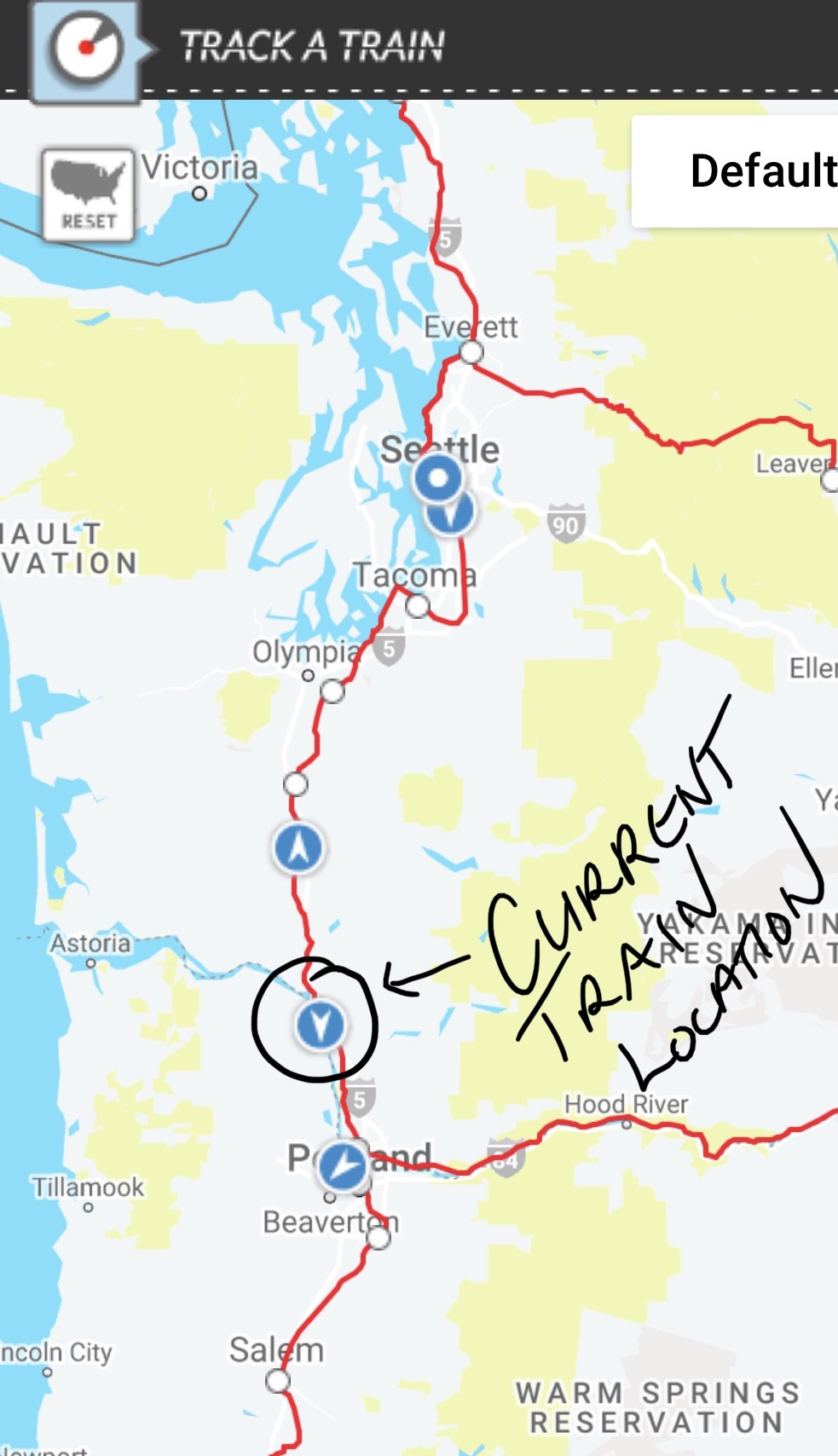This screenshot has height=1456, width=838.
Task: Tap the Track a Train radar icon
Action: (x=85, y=50)
